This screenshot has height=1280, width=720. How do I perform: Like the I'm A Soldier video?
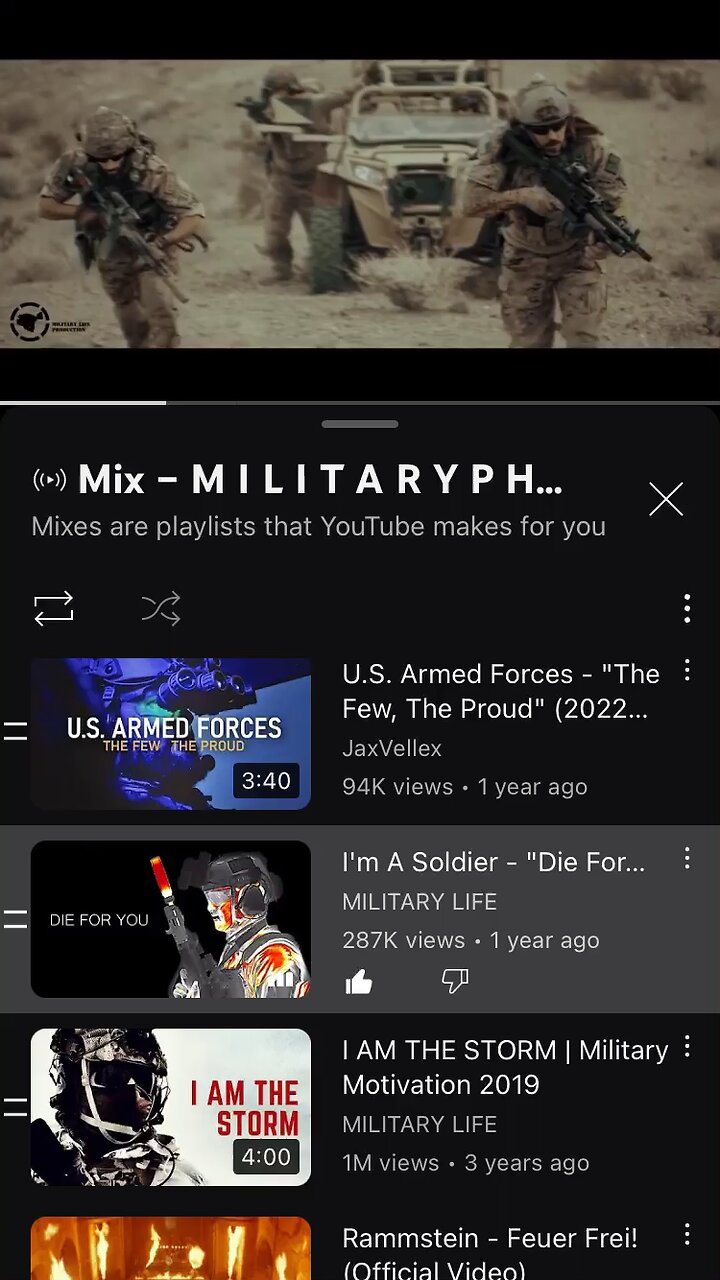click(359, 981)
